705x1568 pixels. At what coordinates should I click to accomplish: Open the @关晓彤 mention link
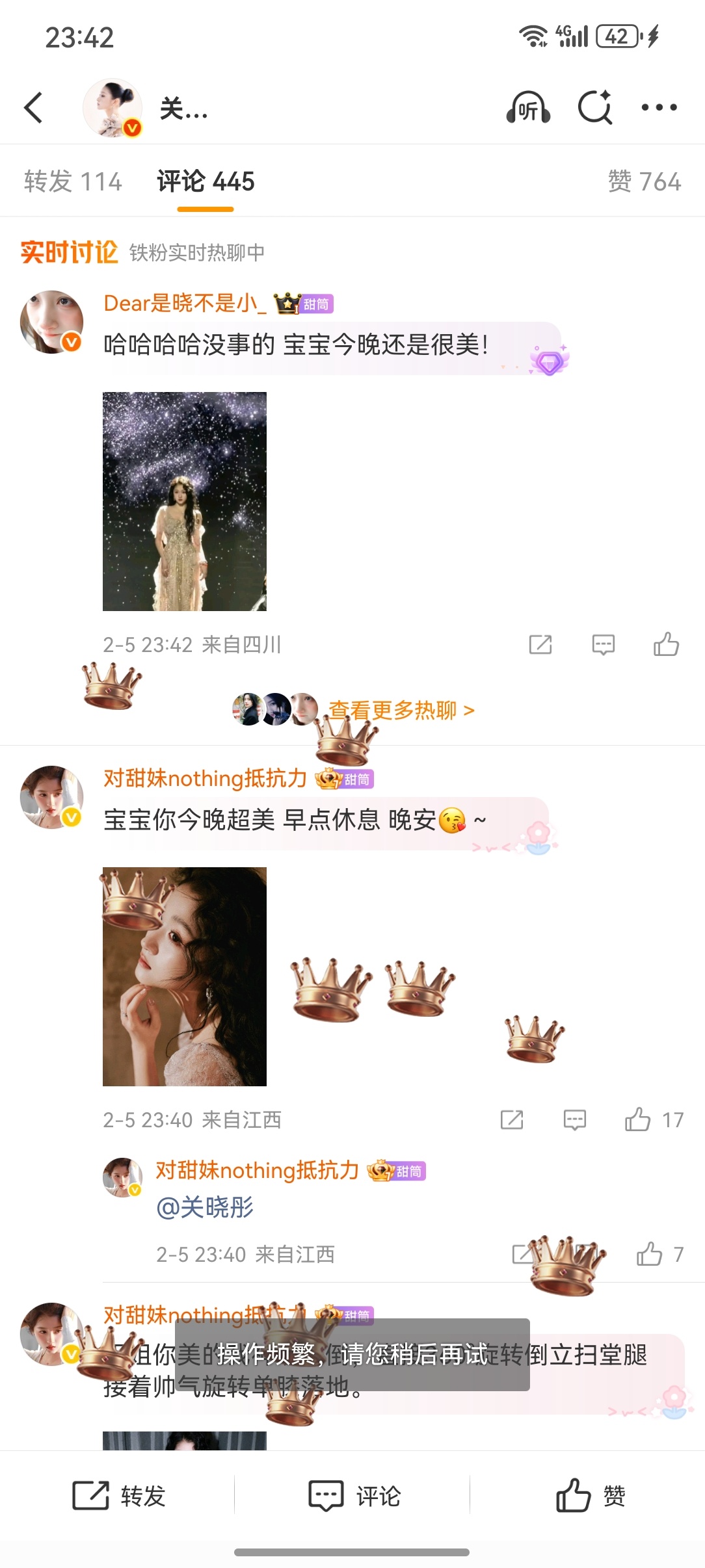(x=206, y=1207)
